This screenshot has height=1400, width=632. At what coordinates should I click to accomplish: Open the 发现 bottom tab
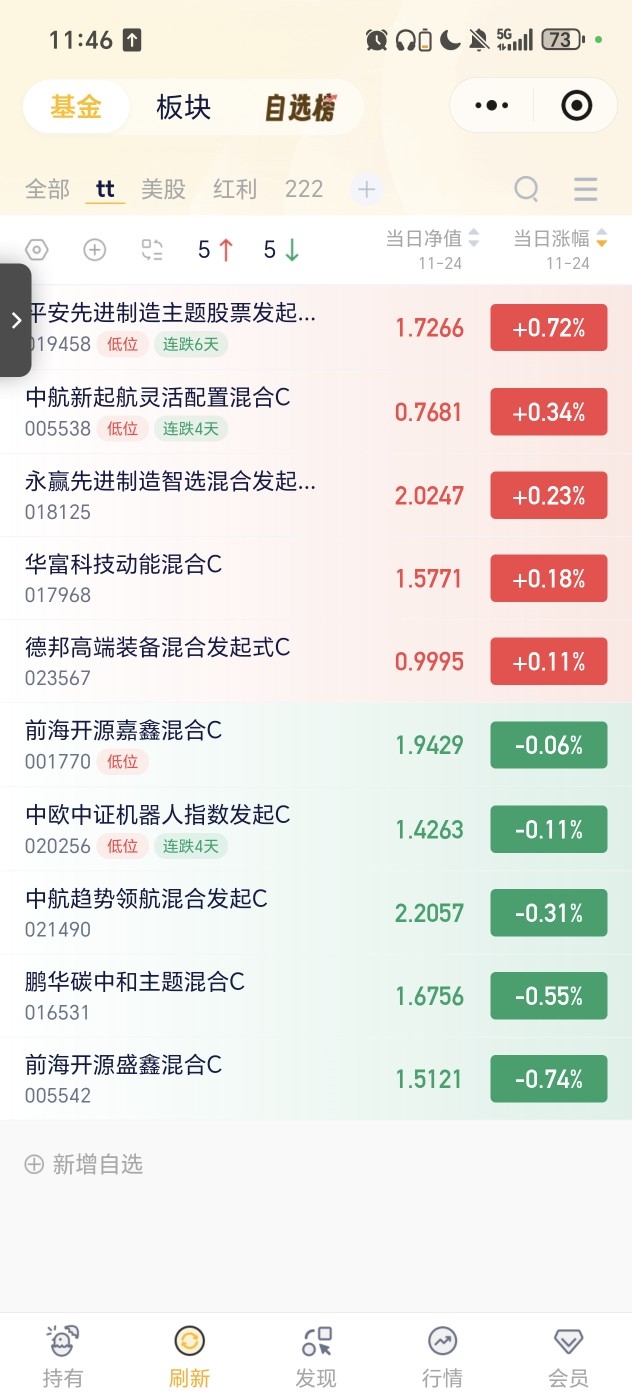316,1357
